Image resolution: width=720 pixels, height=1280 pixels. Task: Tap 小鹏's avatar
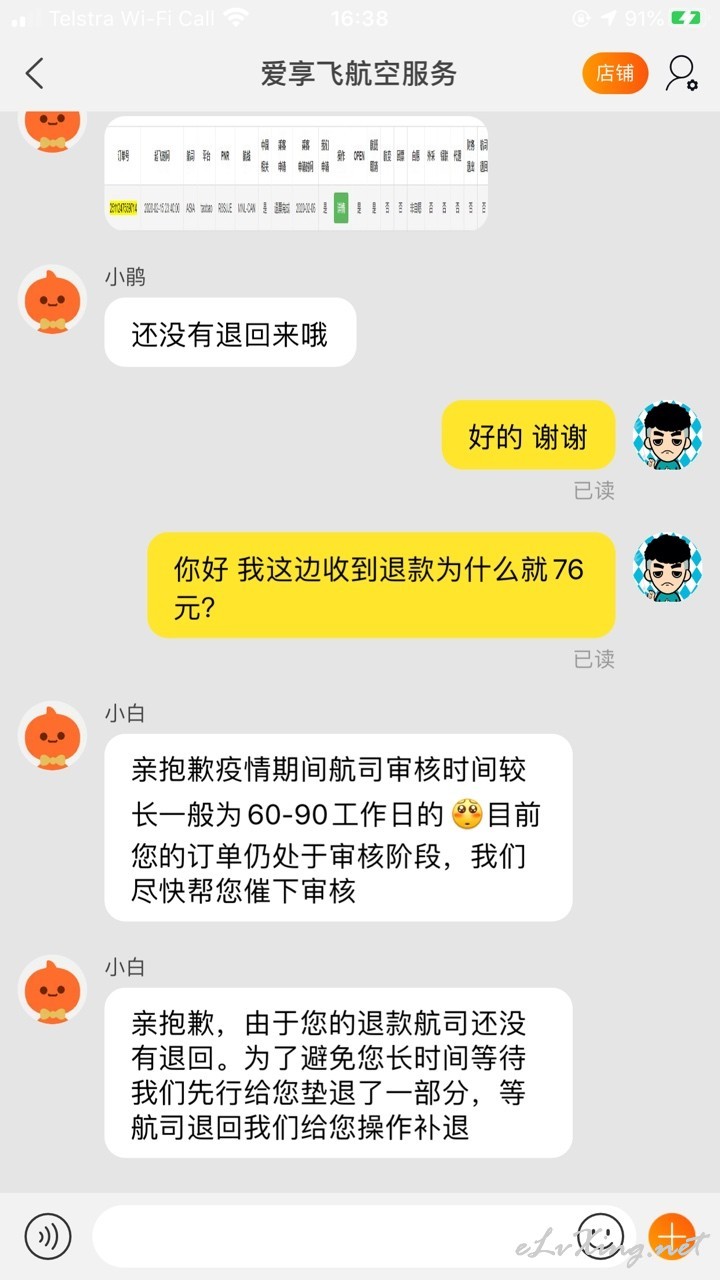53,299
